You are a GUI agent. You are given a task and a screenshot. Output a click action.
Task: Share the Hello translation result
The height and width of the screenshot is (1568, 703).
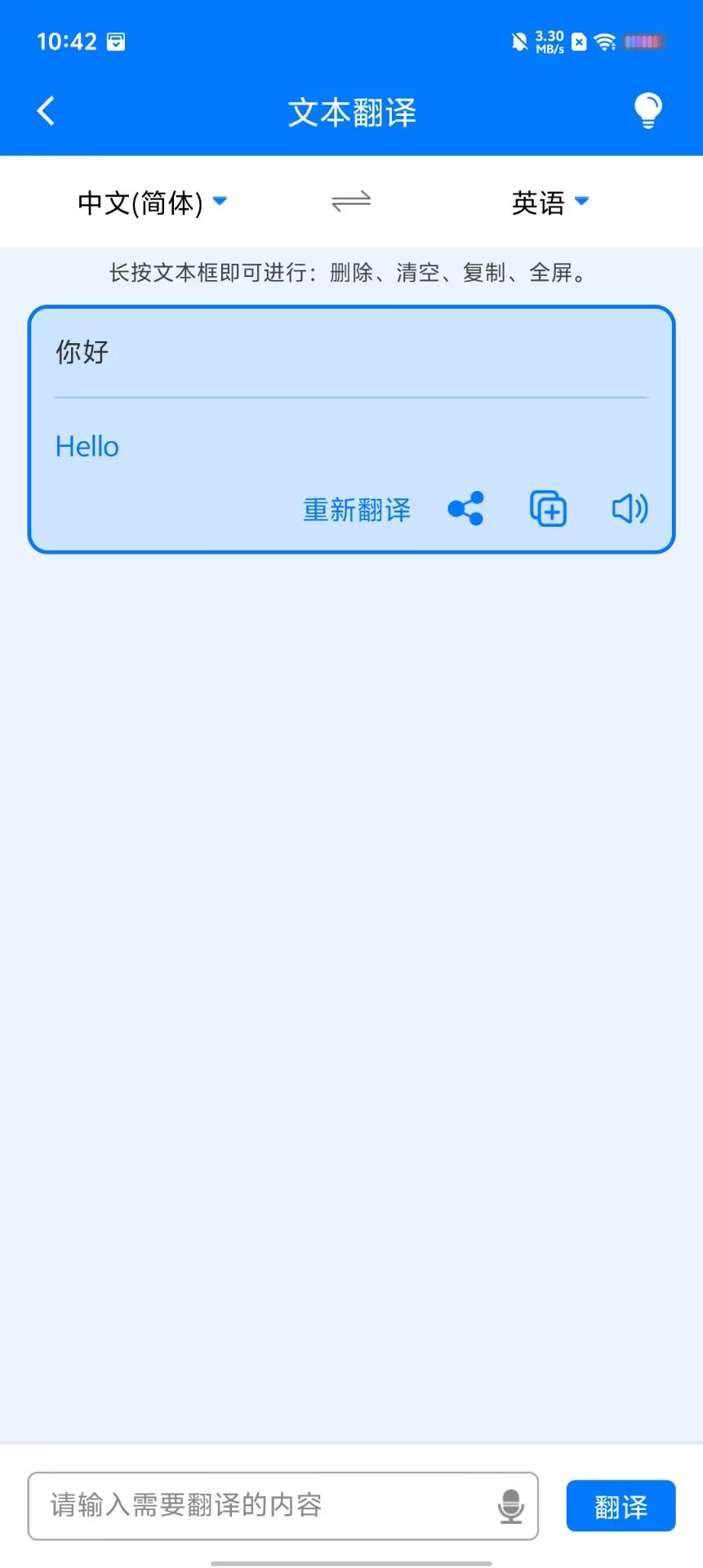click(466, 509)
